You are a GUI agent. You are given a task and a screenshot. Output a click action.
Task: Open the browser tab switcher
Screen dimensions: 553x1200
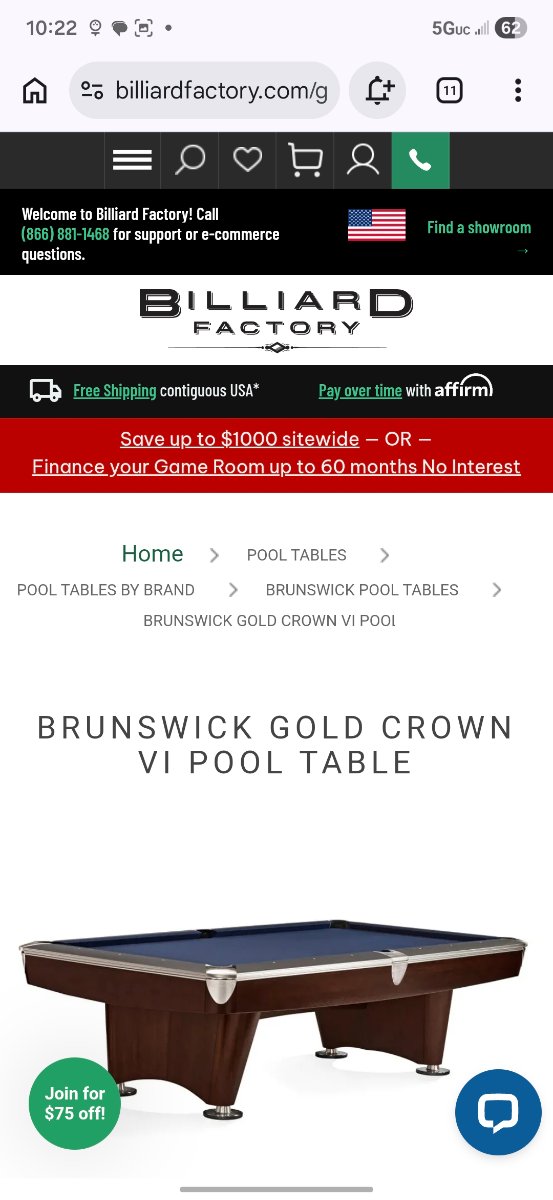(450, 91)
